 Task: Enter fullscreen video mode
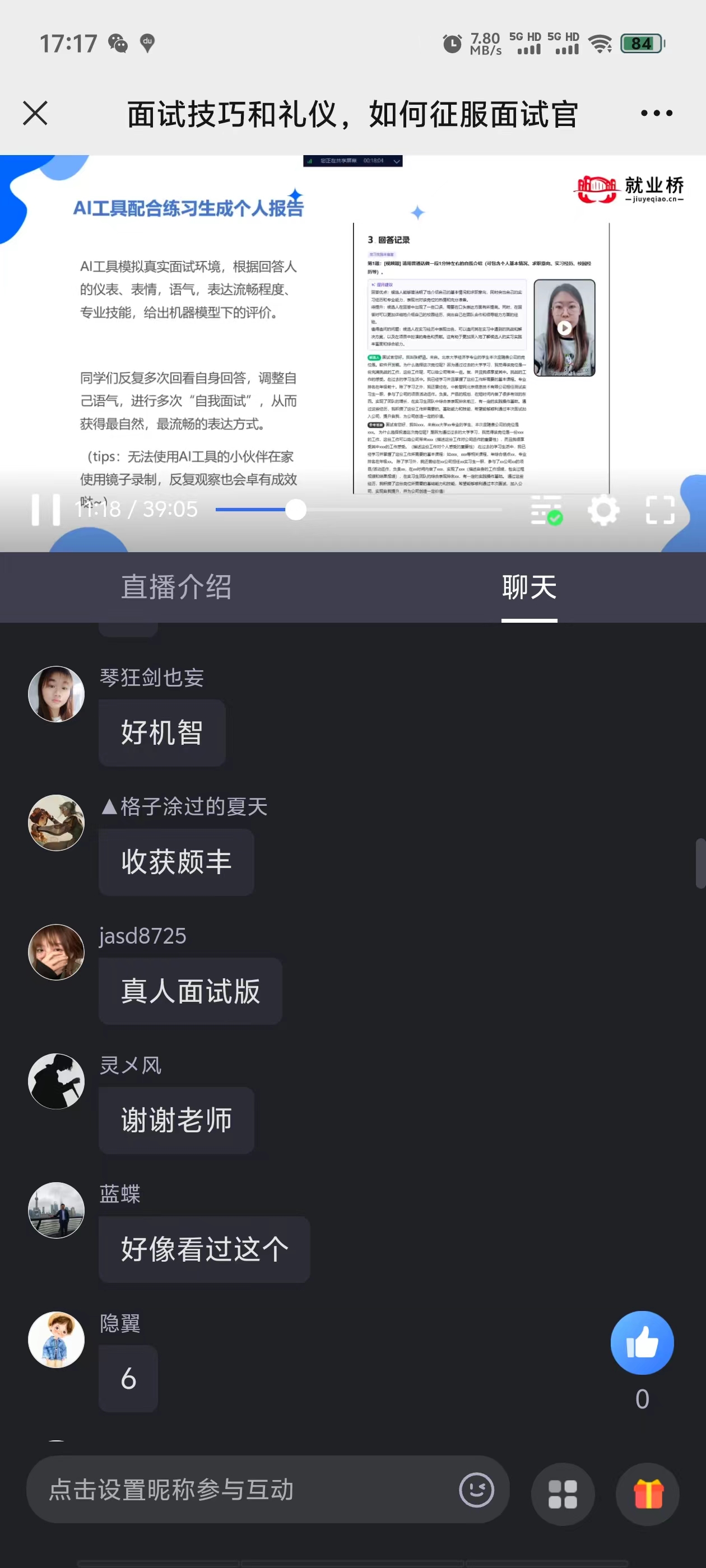[x=659, y=510]
